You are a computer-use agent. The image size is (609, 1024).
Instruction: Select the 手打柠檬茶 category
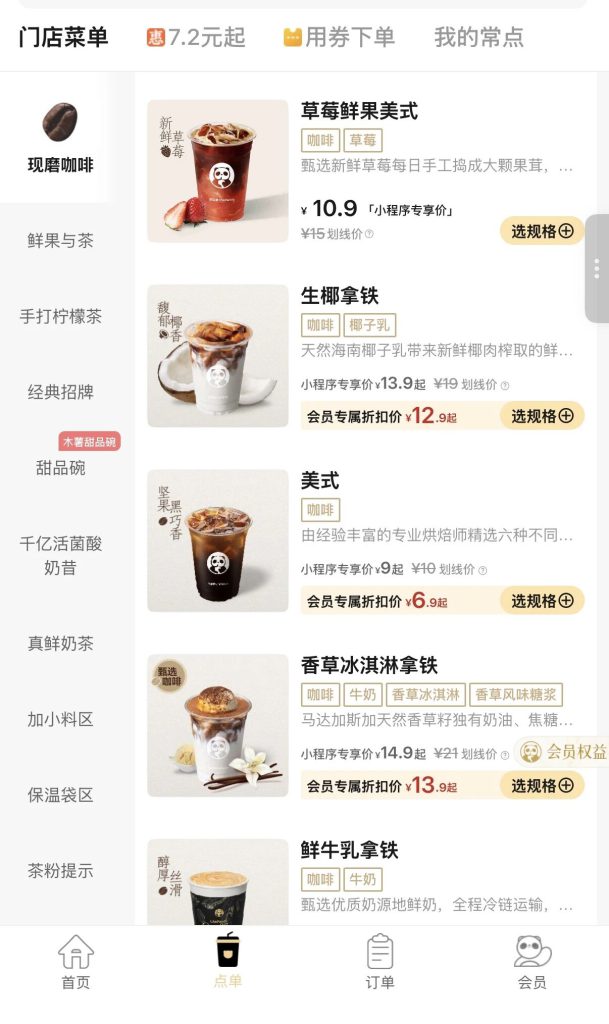click(60, 317)
